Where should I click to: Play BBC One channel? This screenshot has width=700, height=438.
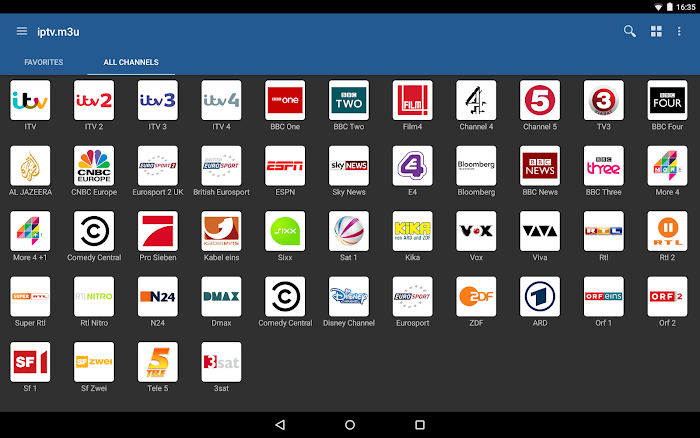(285, 101)
